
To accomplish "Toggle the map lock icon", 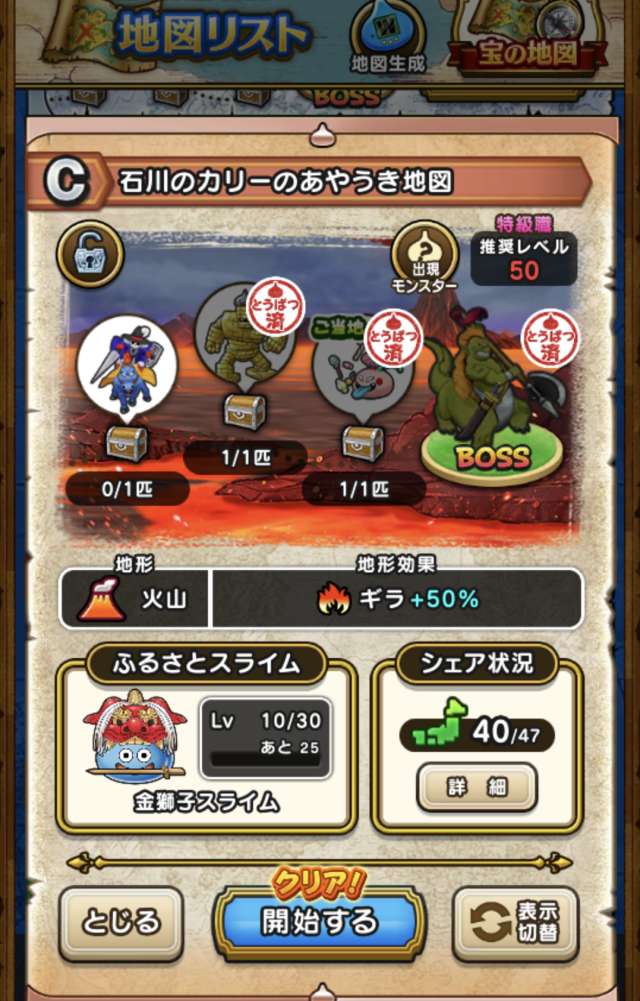I will pos(90,253).
